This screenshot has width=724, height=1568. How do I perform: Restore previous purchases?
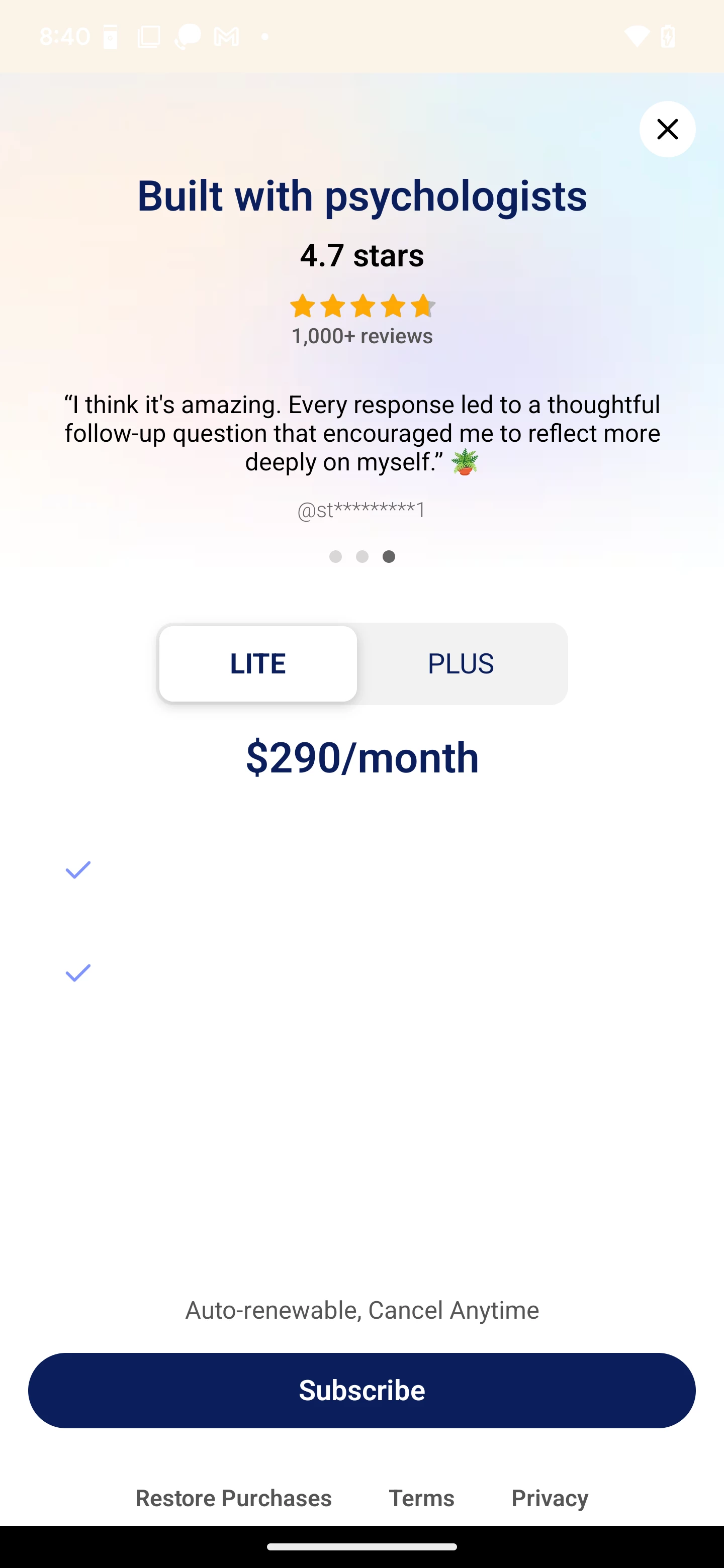click(233, 1498)
